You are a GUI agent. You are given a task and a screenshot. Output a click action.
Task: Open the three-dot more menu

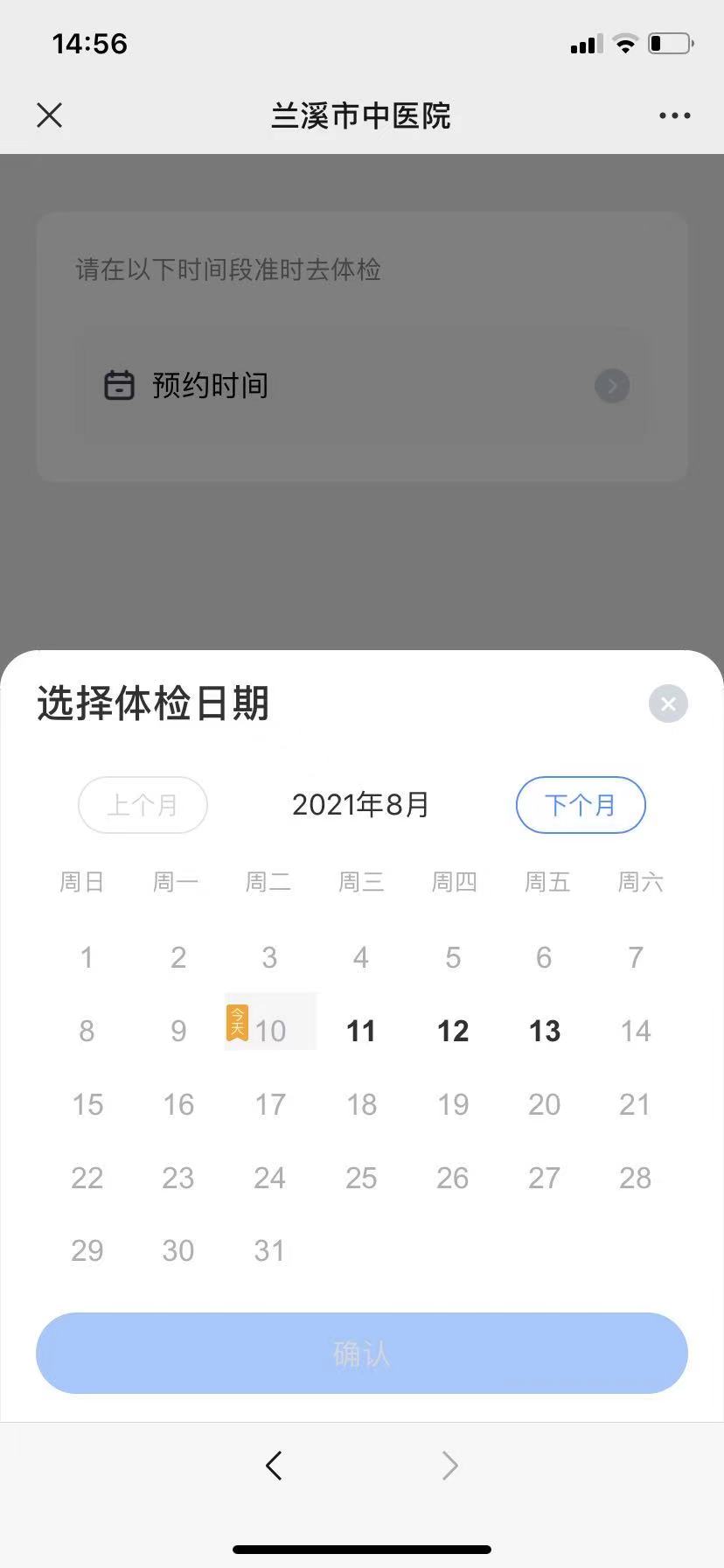(675, 115)
